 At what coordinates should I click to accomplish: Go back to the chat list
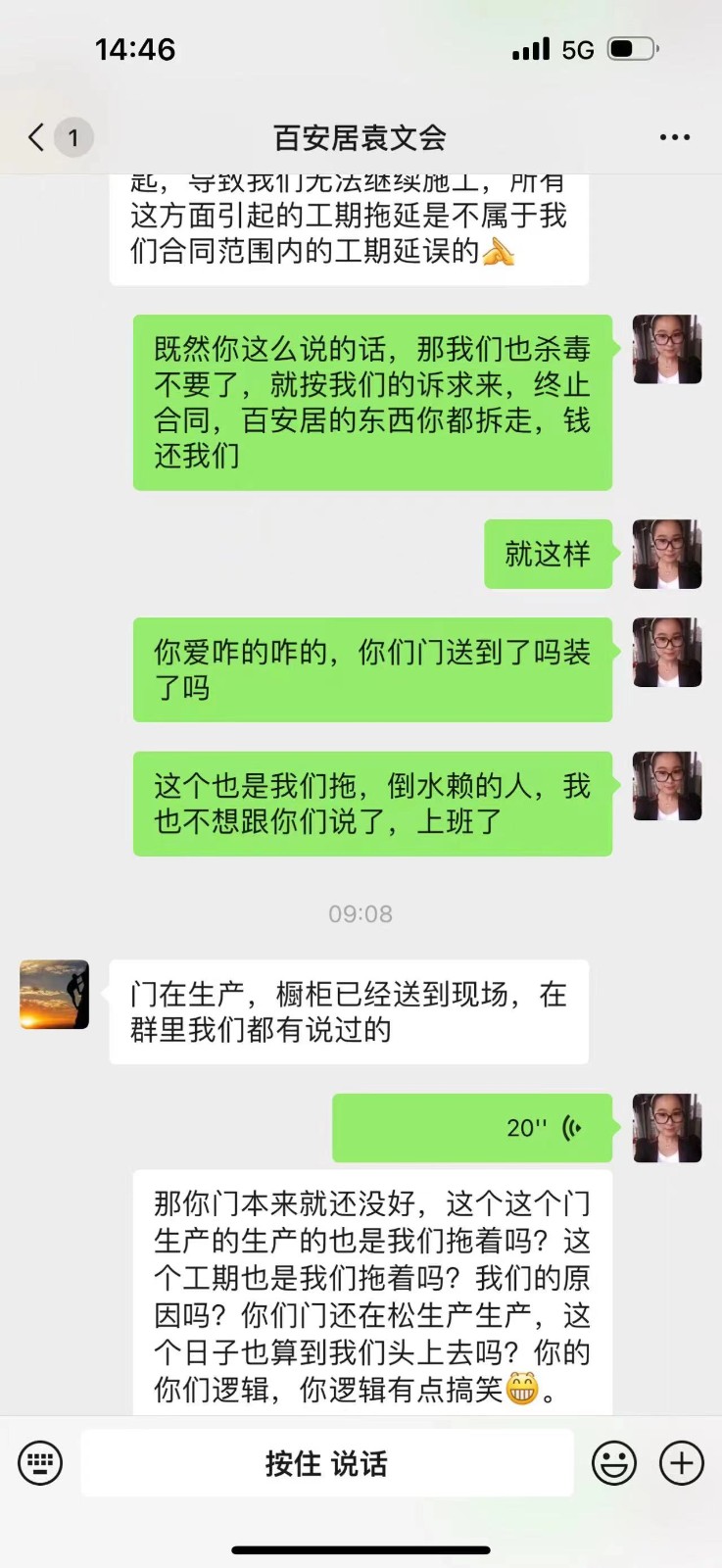[x=37, y=137]
